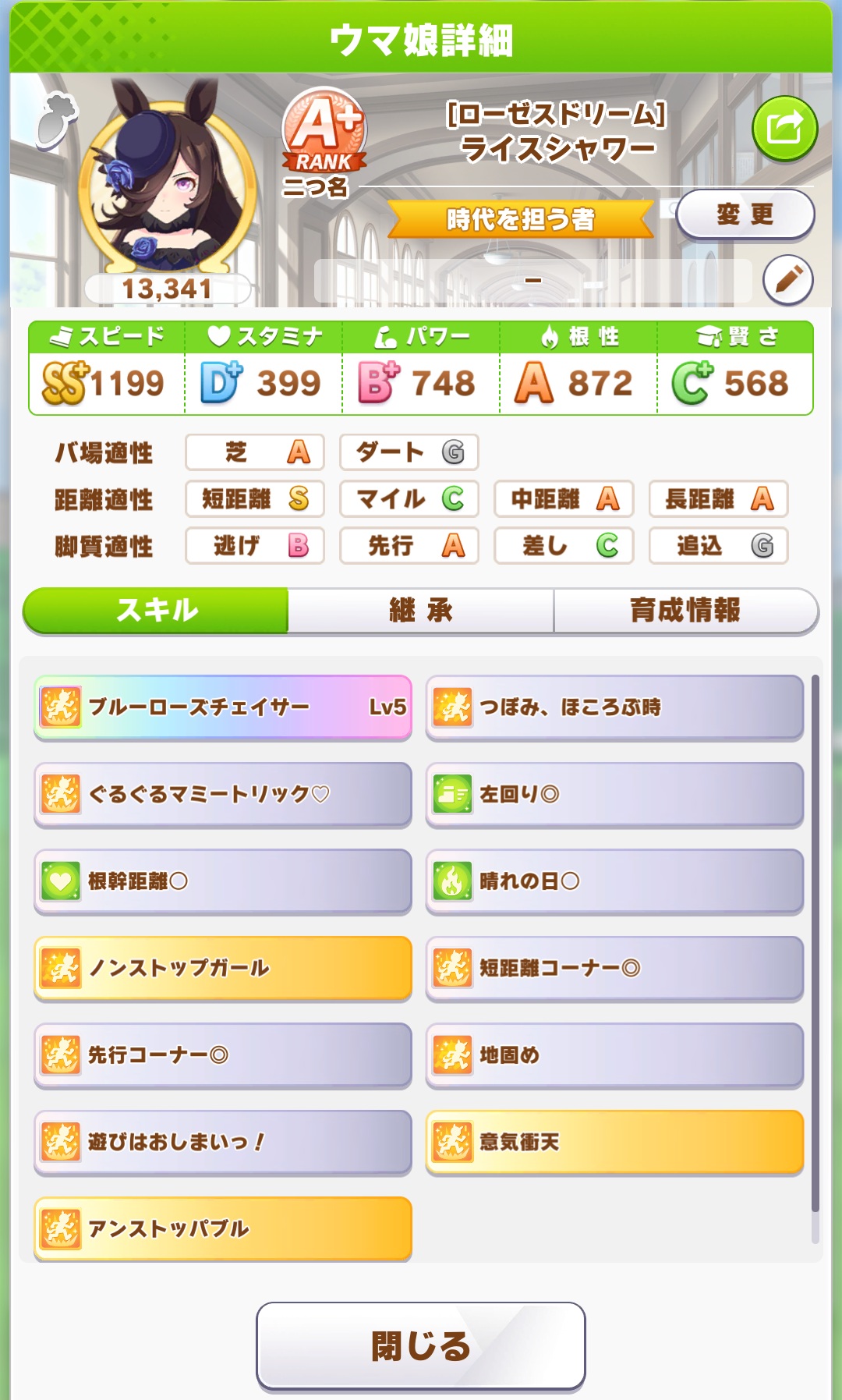Switch to the 育成情報 tab
842x1400 pixels.
[686, 610]
